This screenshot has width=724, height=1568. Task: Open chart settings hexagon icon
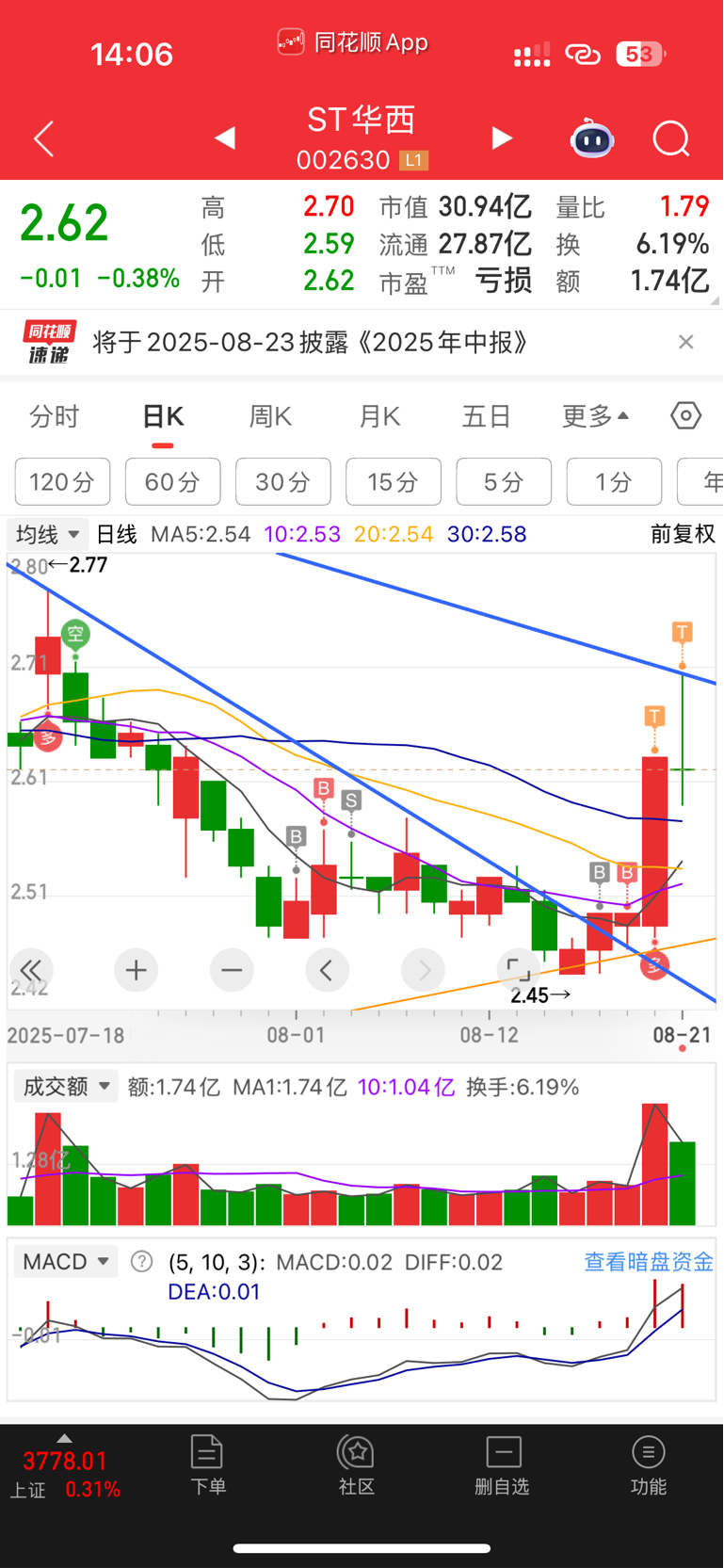[685, 415]
